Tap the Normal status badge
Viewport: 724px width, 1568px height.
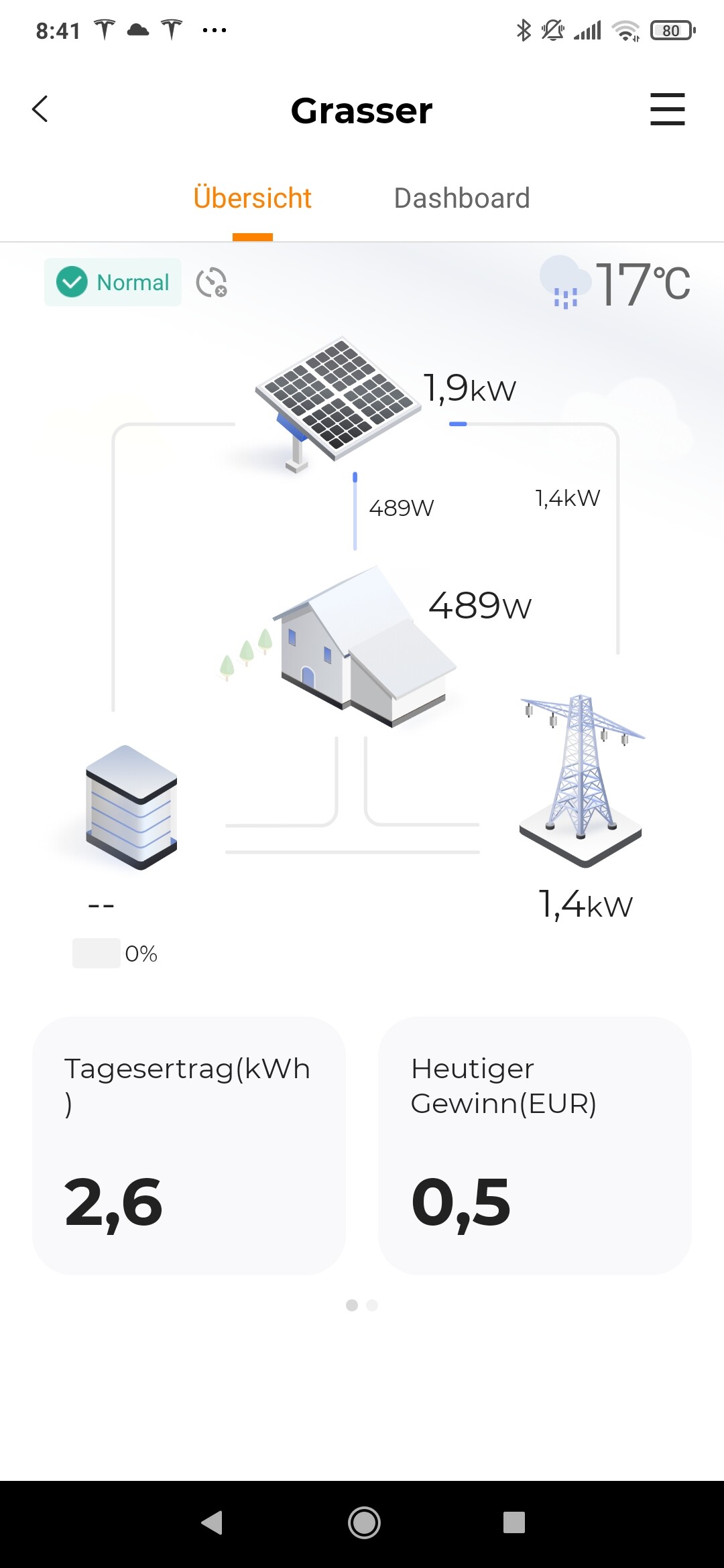click(x=113, y=282)
